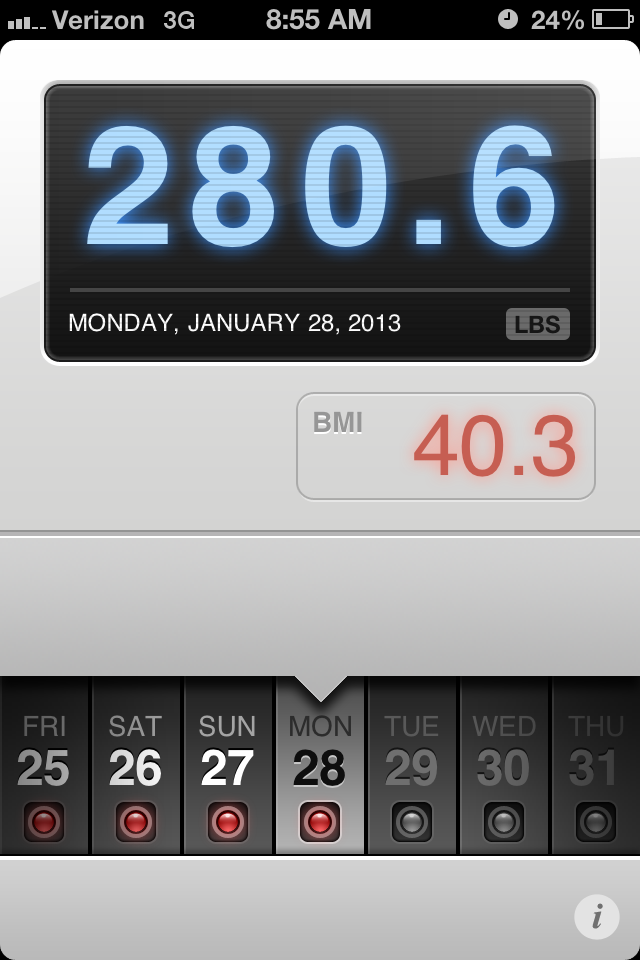Screen dimensions: 640x960
Task: Choose Tuesday 29 in the date strip
Action: [x=412, y=768]
